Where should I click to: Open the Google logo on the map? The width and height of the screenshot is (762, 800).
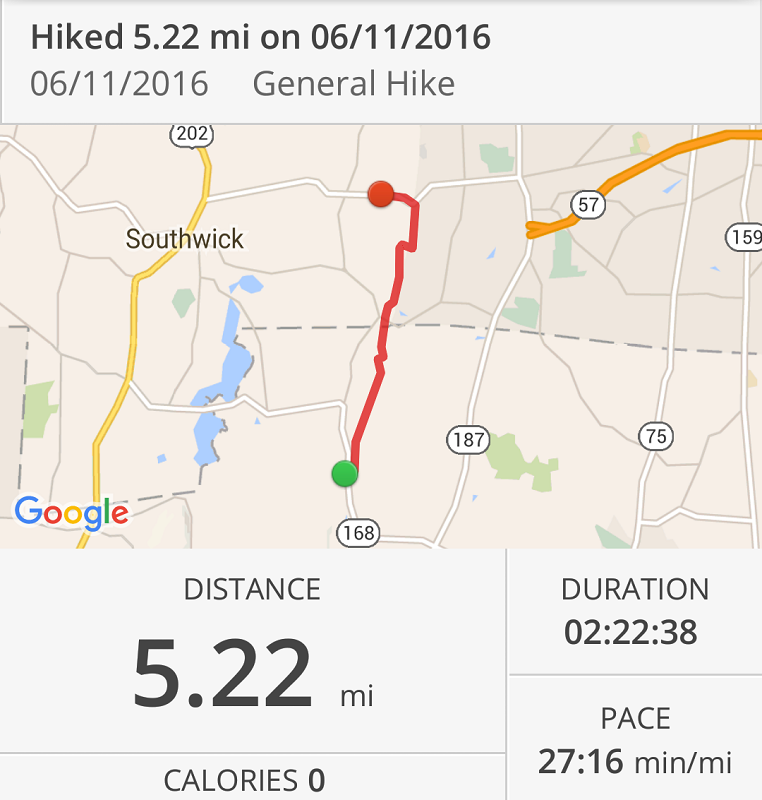tap(68, 512)
